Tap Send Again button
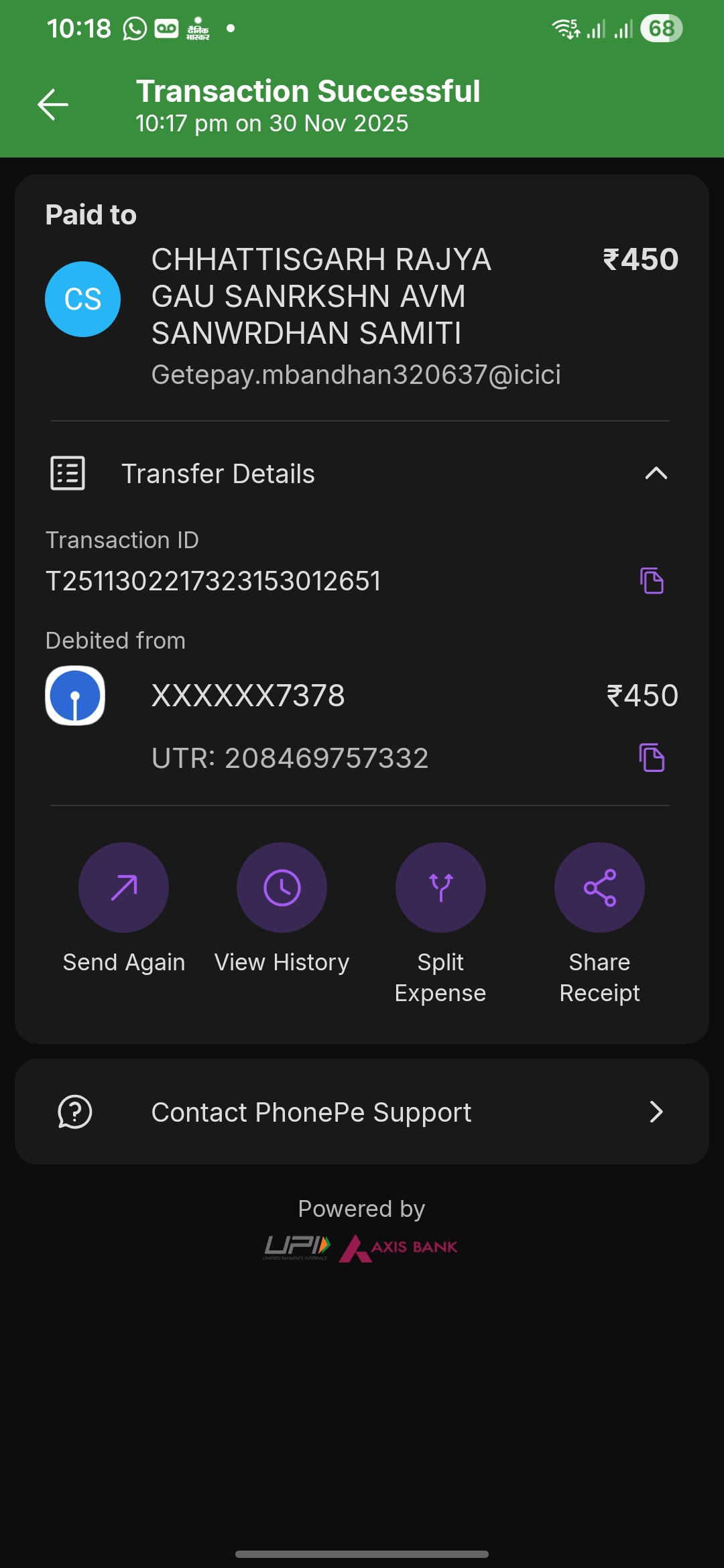 (123, 887)
